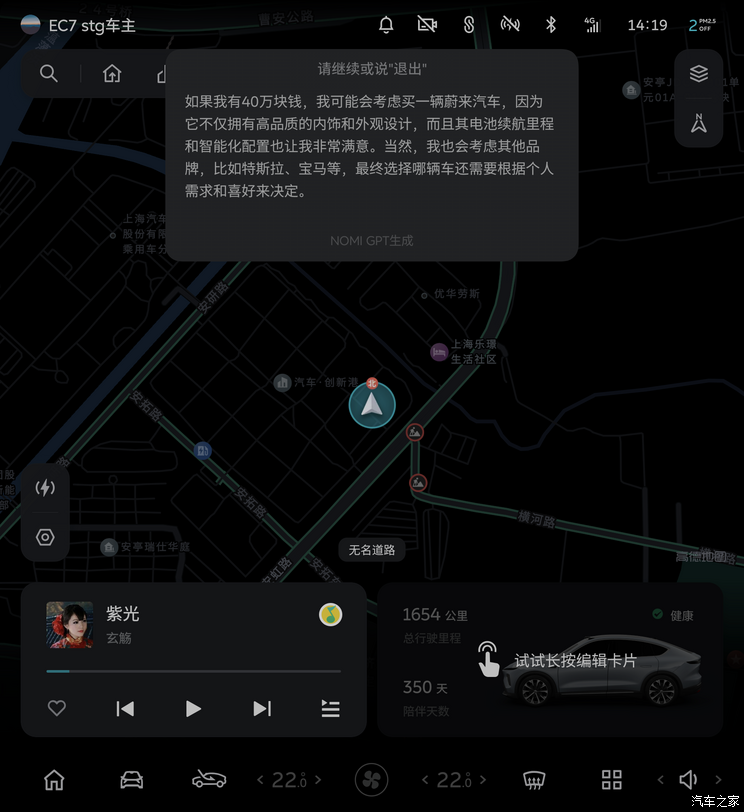Raise volume using the right chevron
The image size is (744, 812).
(x=719, y=780)
